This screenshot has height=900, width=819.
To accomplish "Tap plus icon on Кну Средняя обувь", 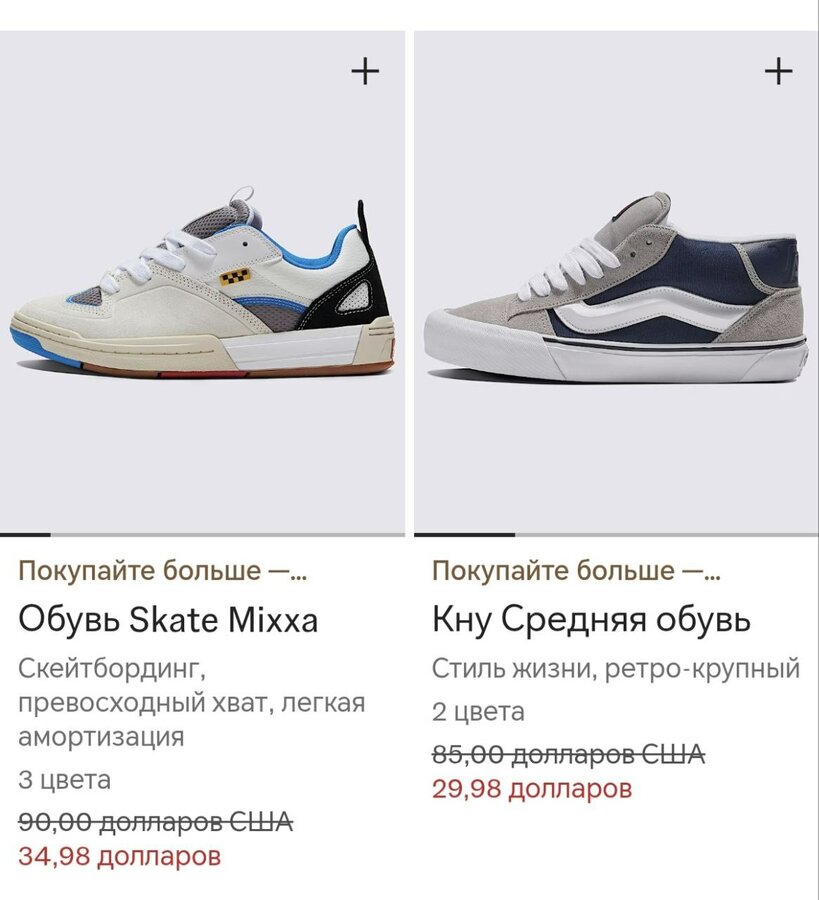I will point(778,71).
